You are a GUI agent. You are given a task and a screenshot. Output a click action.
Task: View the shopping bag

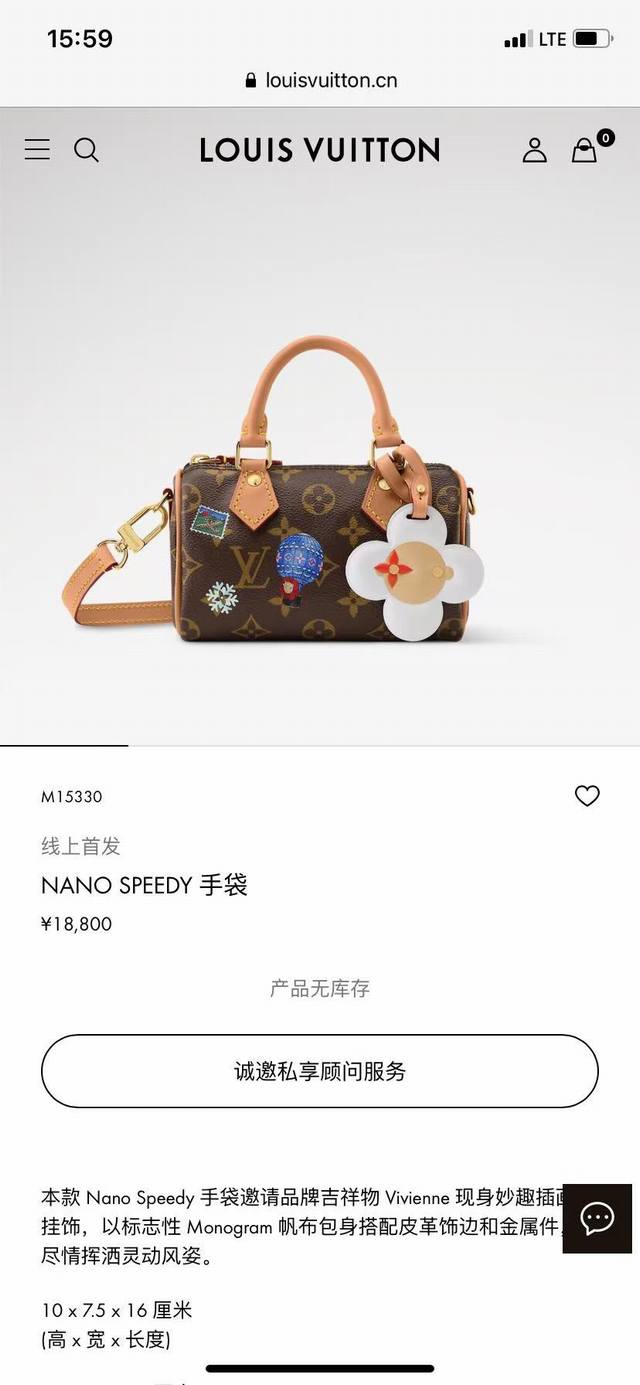point(585,150)
